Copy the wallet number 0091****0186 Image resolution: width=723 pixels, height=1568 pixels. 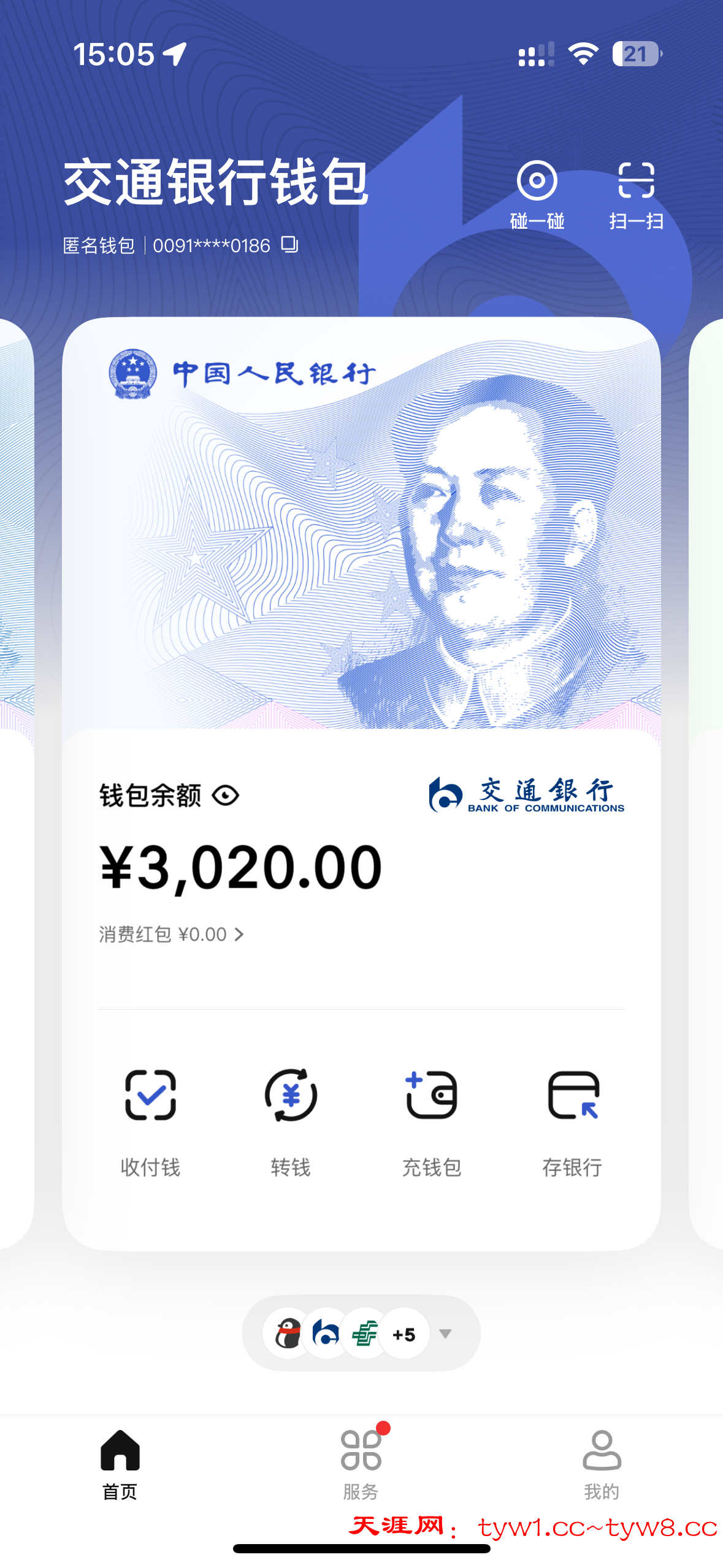(289, 245)
